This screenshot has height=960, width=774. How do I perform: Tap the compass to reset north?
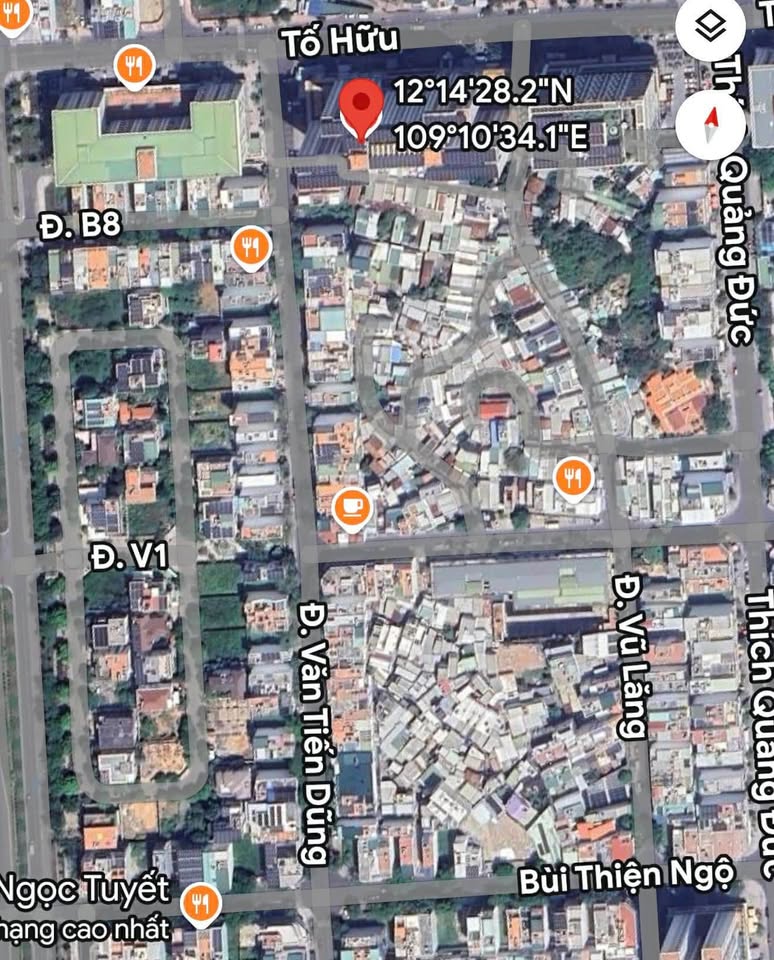pos(711,125)
